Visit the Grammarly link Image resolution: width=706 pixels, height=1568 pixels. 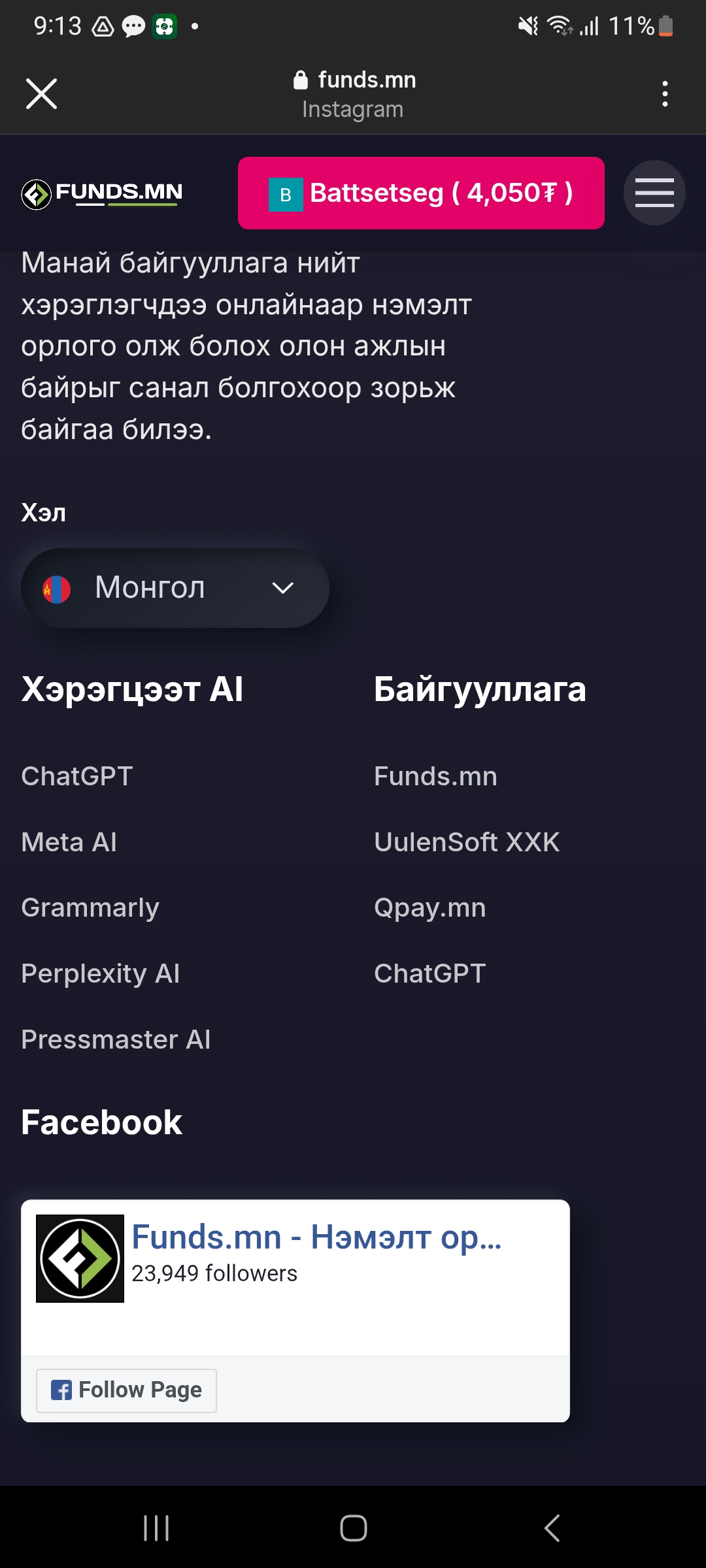pos(90,908)
